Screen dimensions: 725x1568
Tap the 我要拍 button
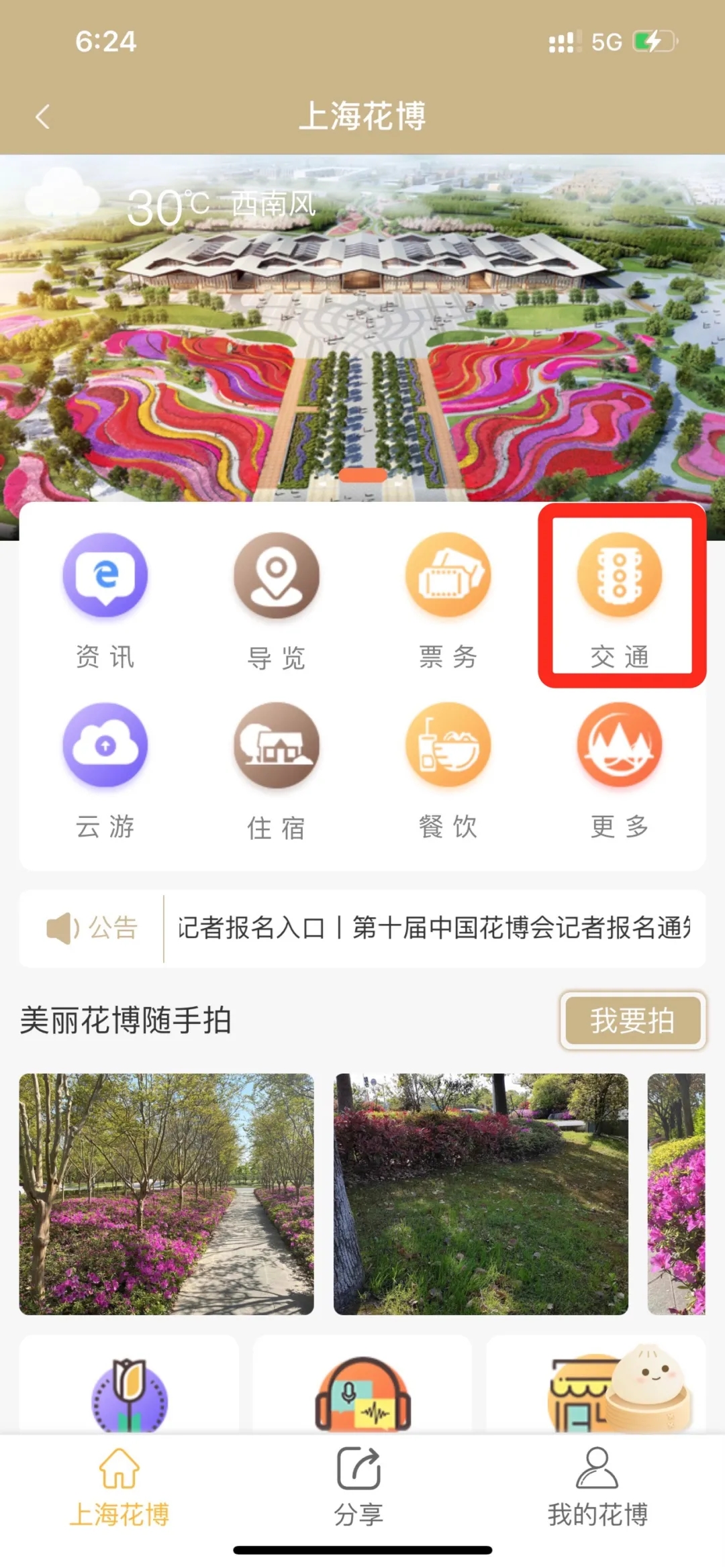point(632,1021)
